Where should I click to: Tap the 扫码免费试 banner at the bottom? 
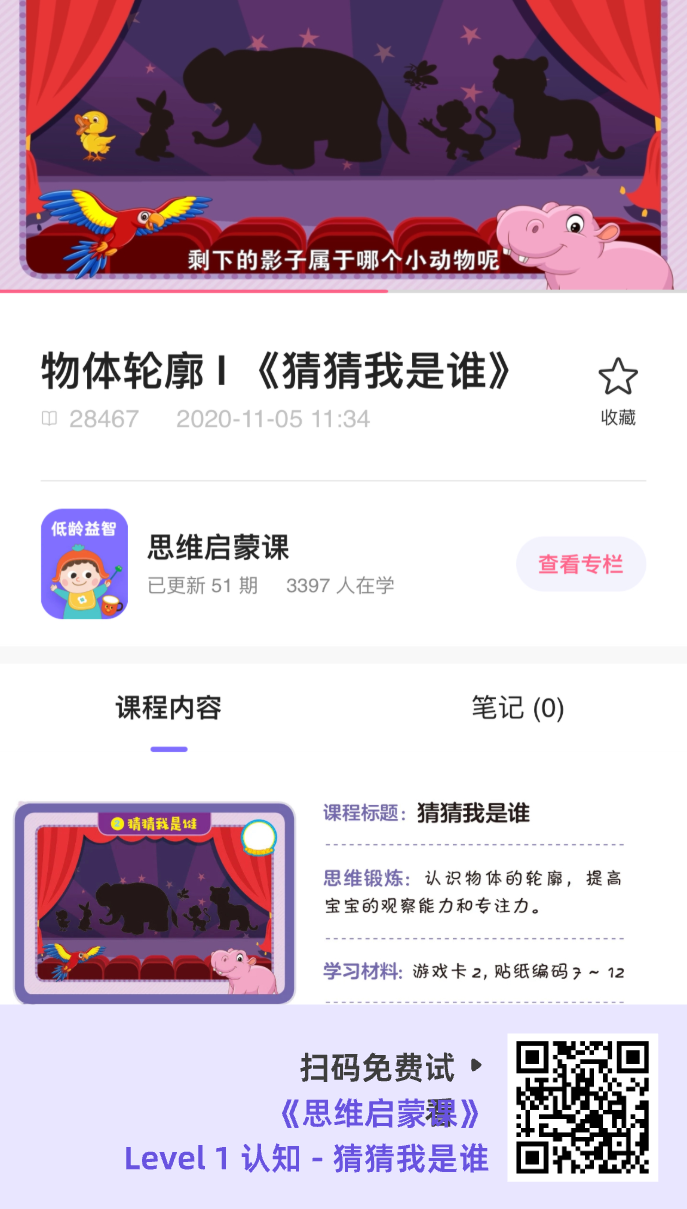point(343,1107)
